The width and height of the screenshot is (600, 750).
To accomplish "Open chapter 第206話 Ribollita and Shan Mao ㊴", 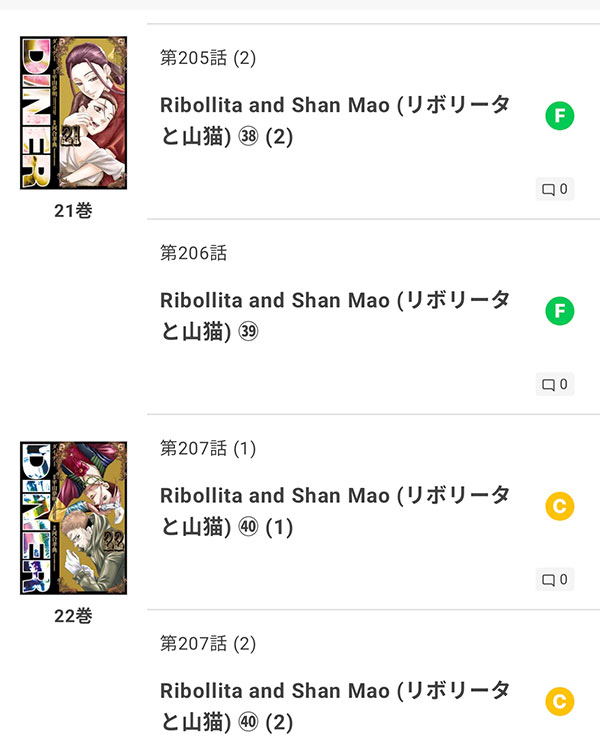I will pos(335,316).
